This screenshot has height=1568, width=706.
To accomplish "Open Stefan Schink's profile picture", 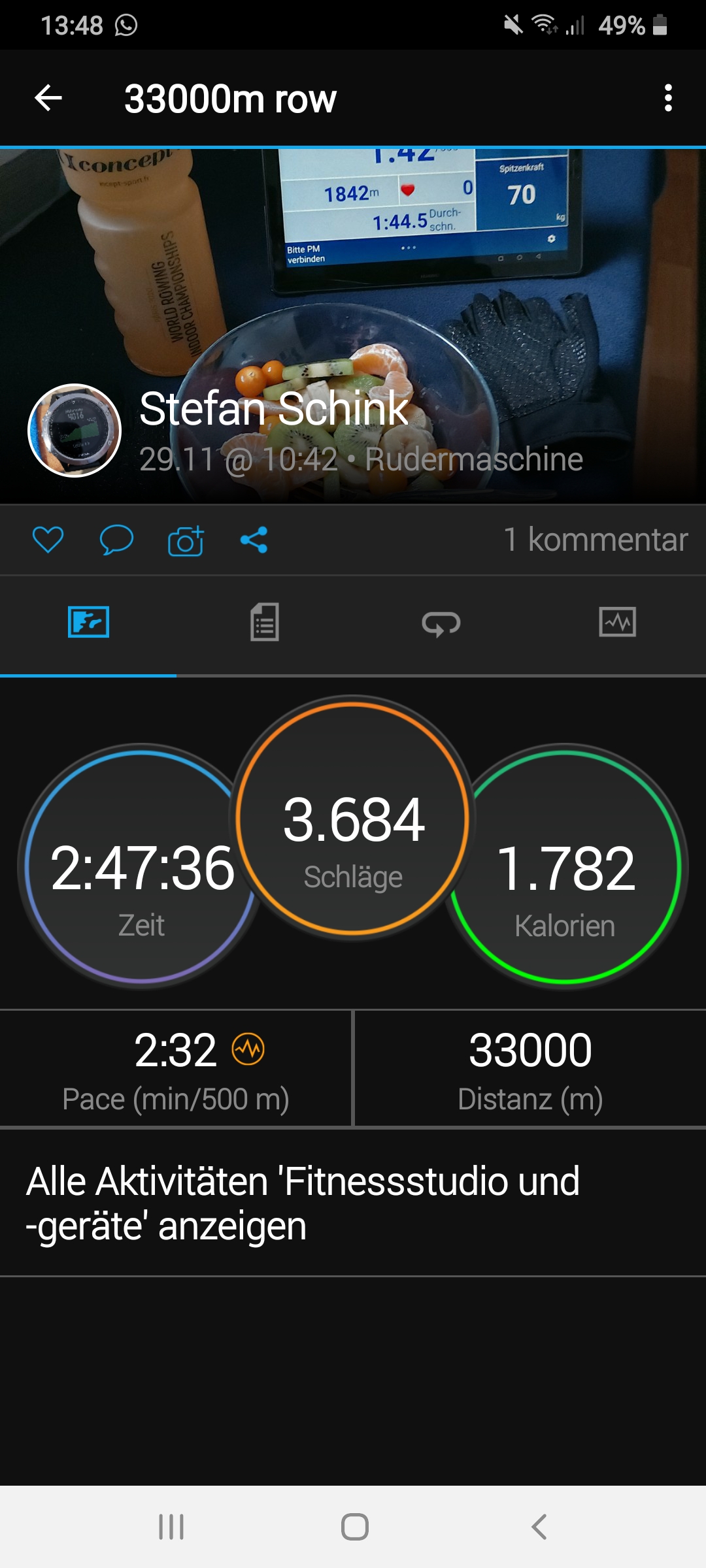I will pyautogui.click(x=75, y=431).
